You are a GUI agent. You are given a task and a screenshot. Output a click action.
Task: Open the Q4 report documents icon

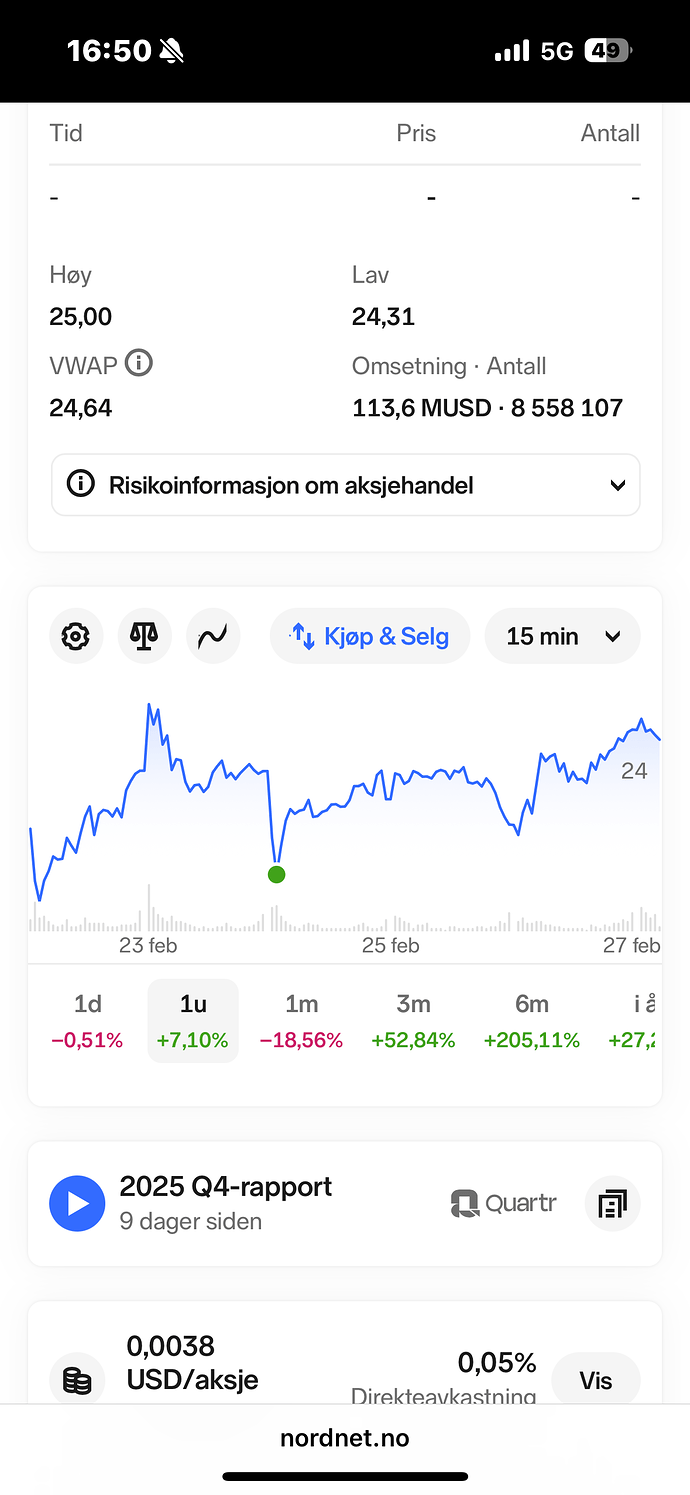point(612,1203)
